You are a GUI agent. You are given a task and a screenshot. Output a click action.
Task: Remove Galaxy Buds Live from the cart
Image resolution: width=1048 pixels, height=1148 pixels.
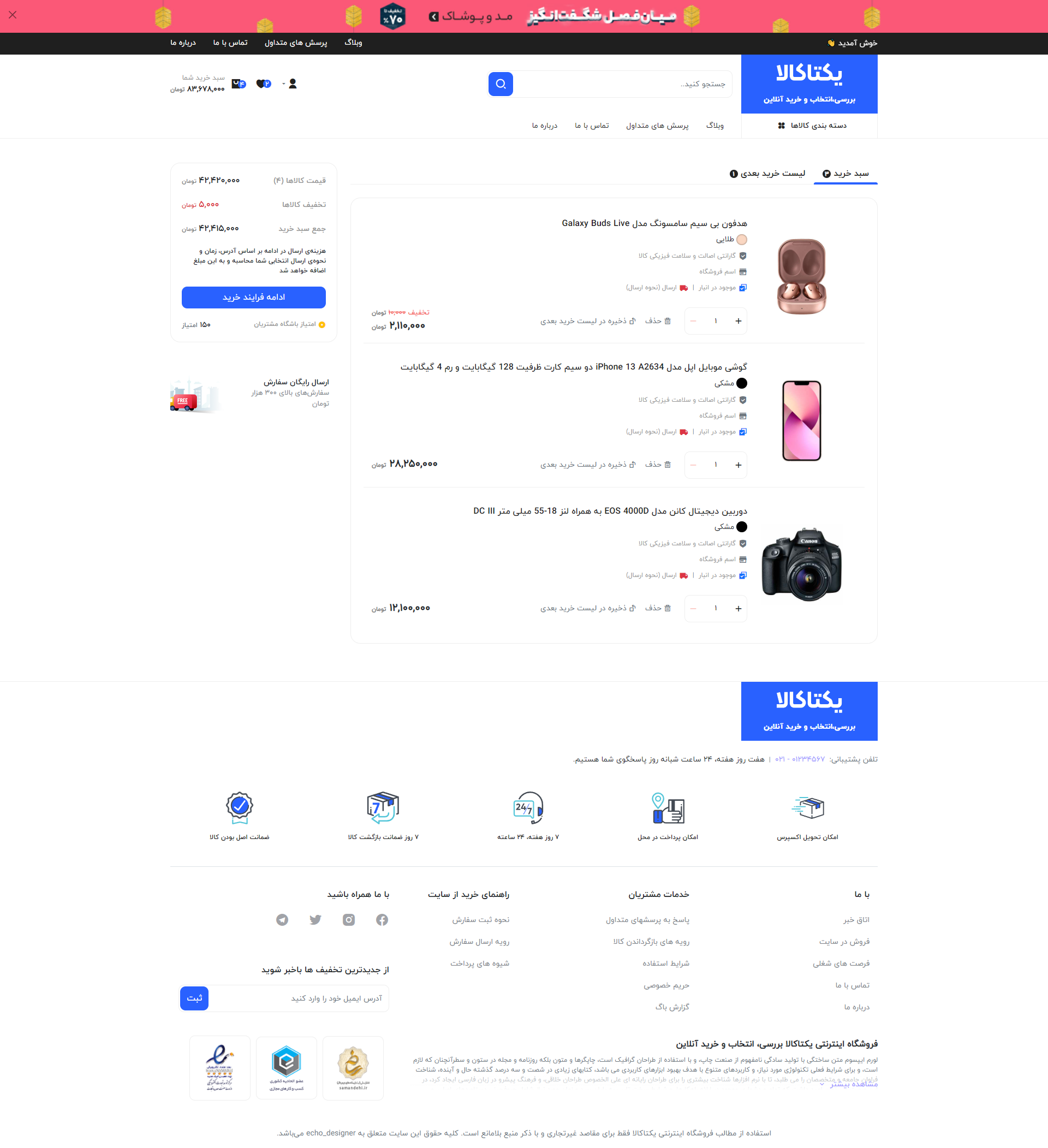(x=658, y=321)
